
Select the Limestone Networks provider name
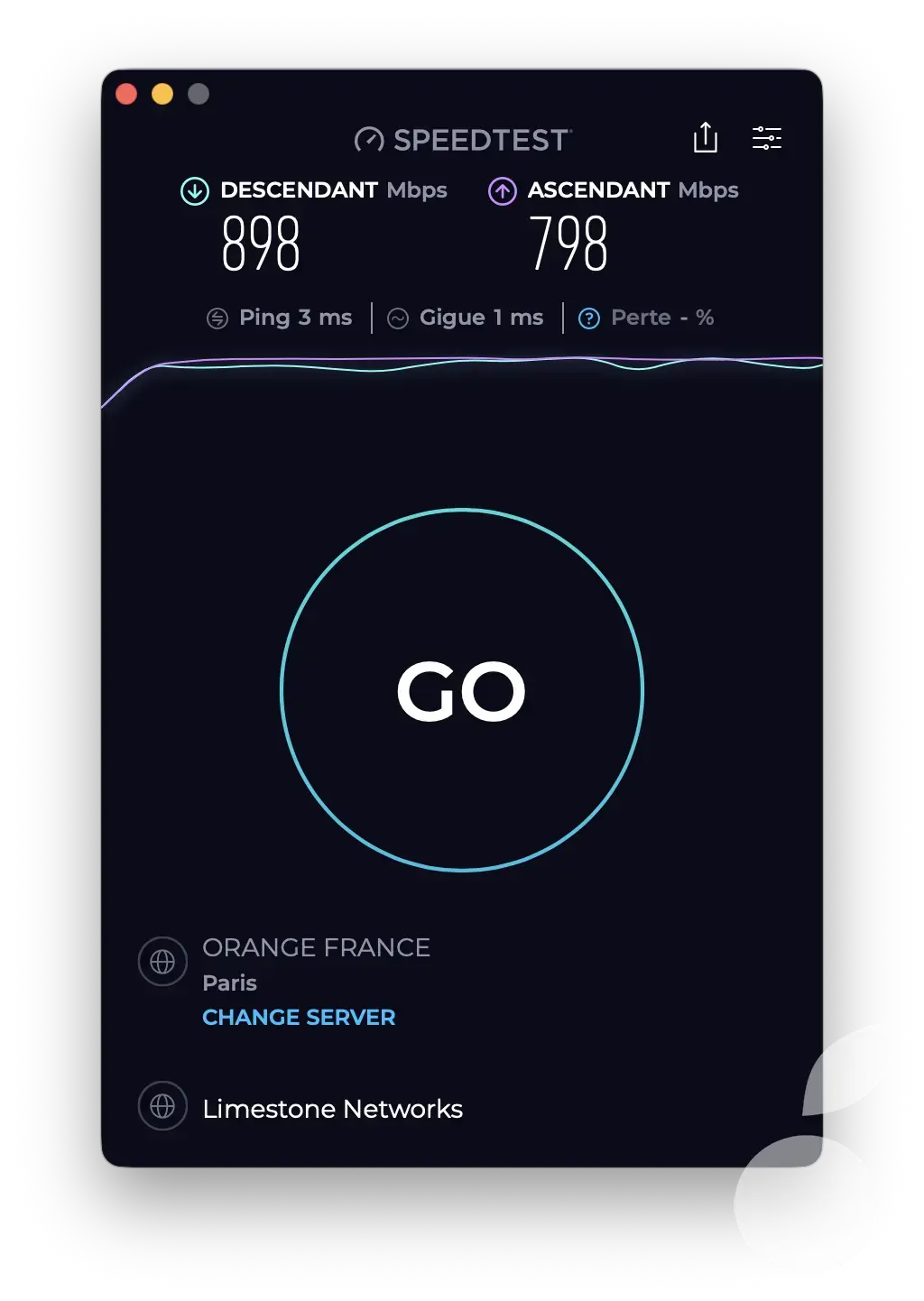[332, 1109]
